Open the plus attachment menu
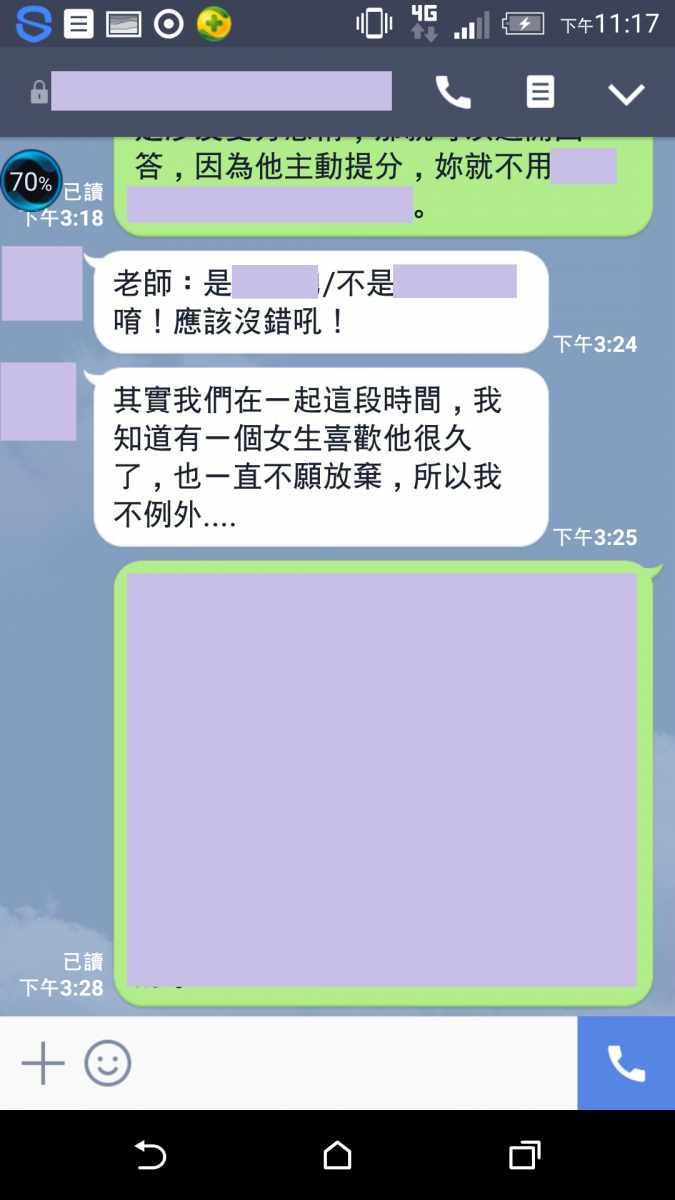This screenshot has width=675, height=1200. [43, 1063]
